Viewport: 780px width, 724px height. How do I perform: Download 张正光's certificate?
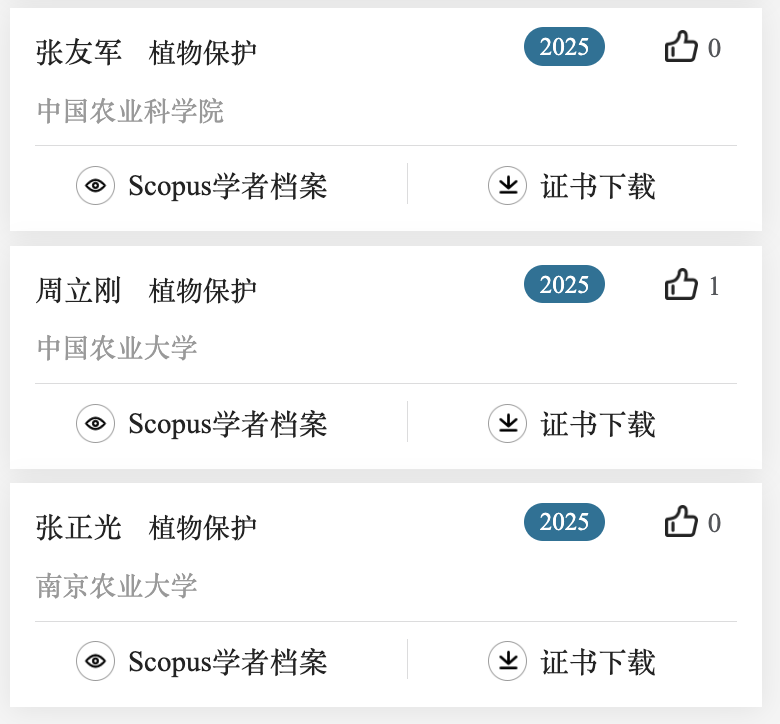pos(572,661)
